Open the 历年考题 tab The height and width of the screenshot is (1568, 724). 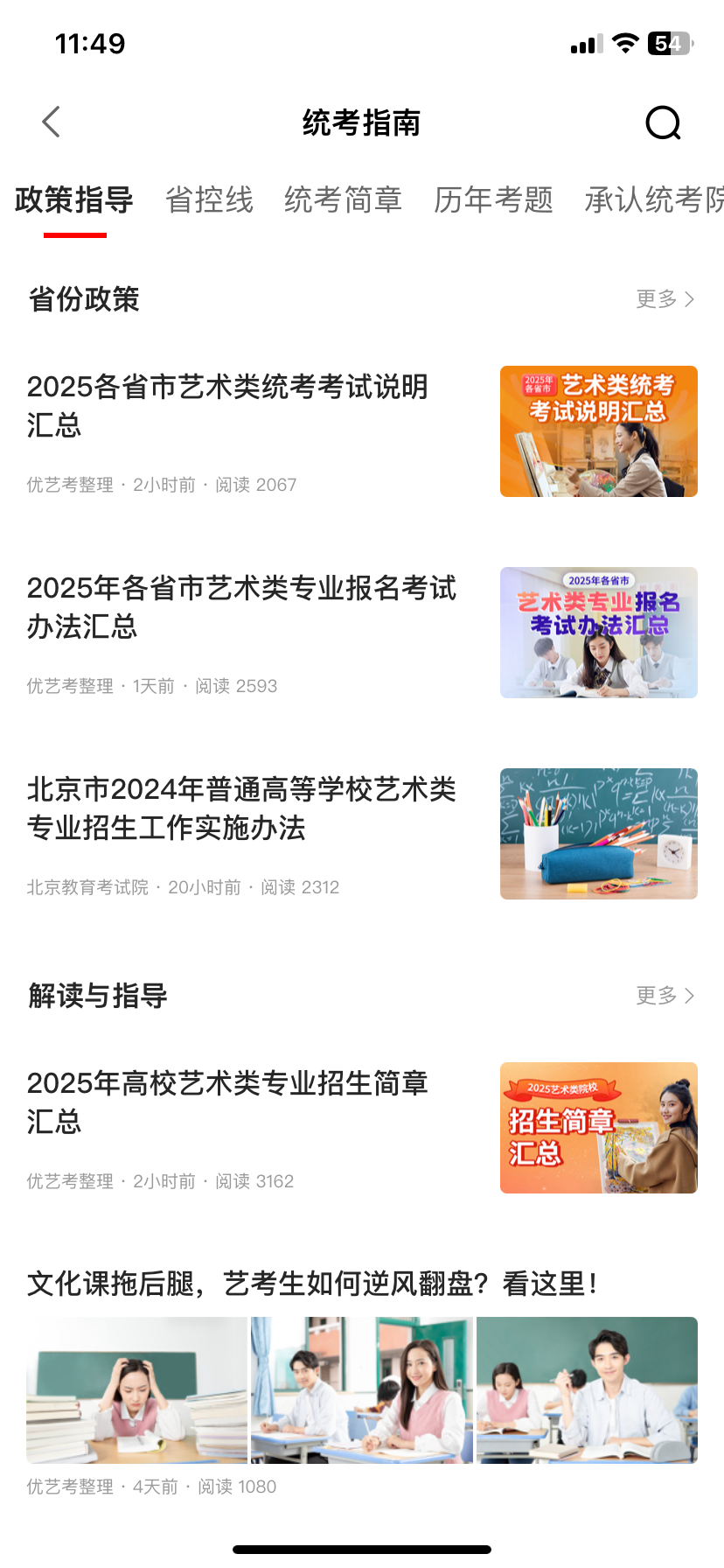click(493, 200)
